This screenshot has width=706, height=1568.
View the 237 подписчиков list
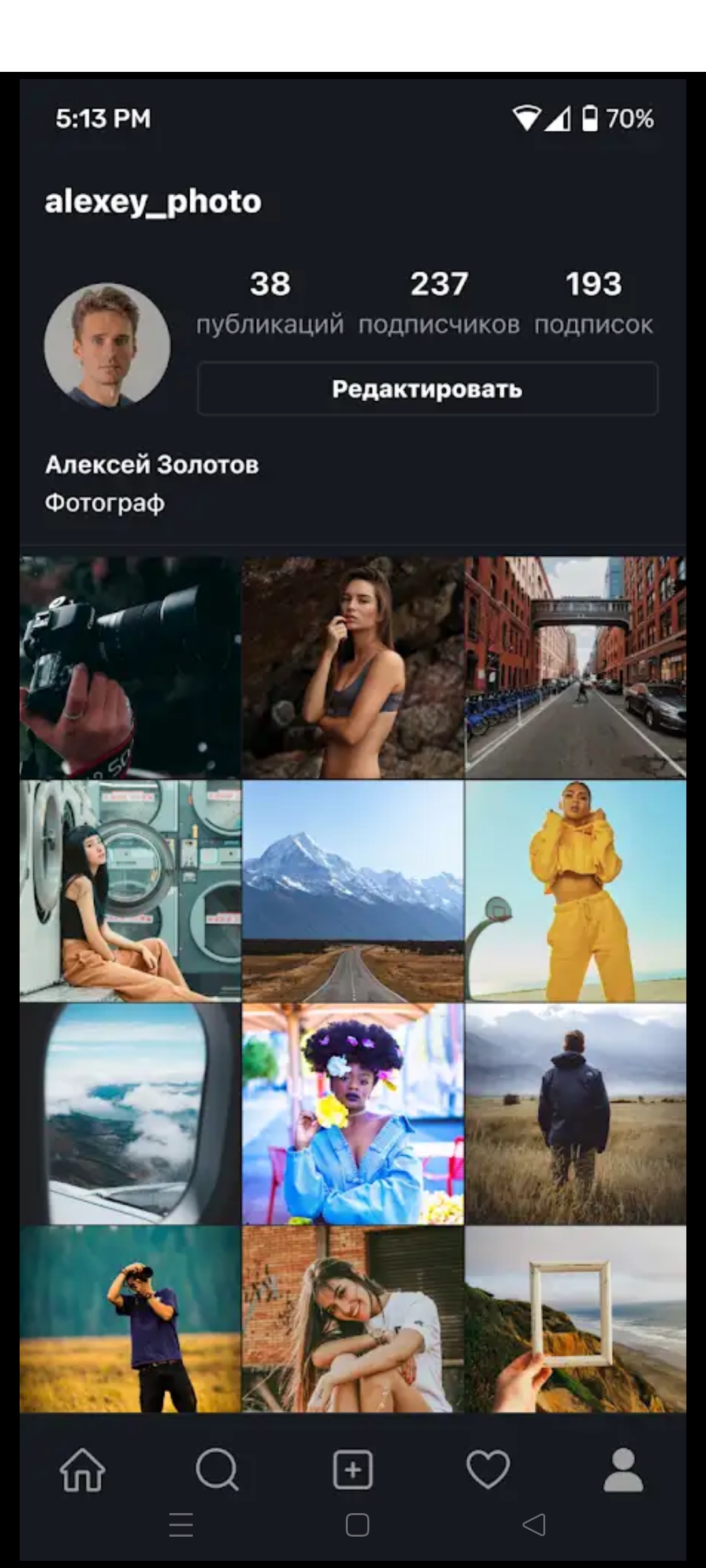coord(439,302)
